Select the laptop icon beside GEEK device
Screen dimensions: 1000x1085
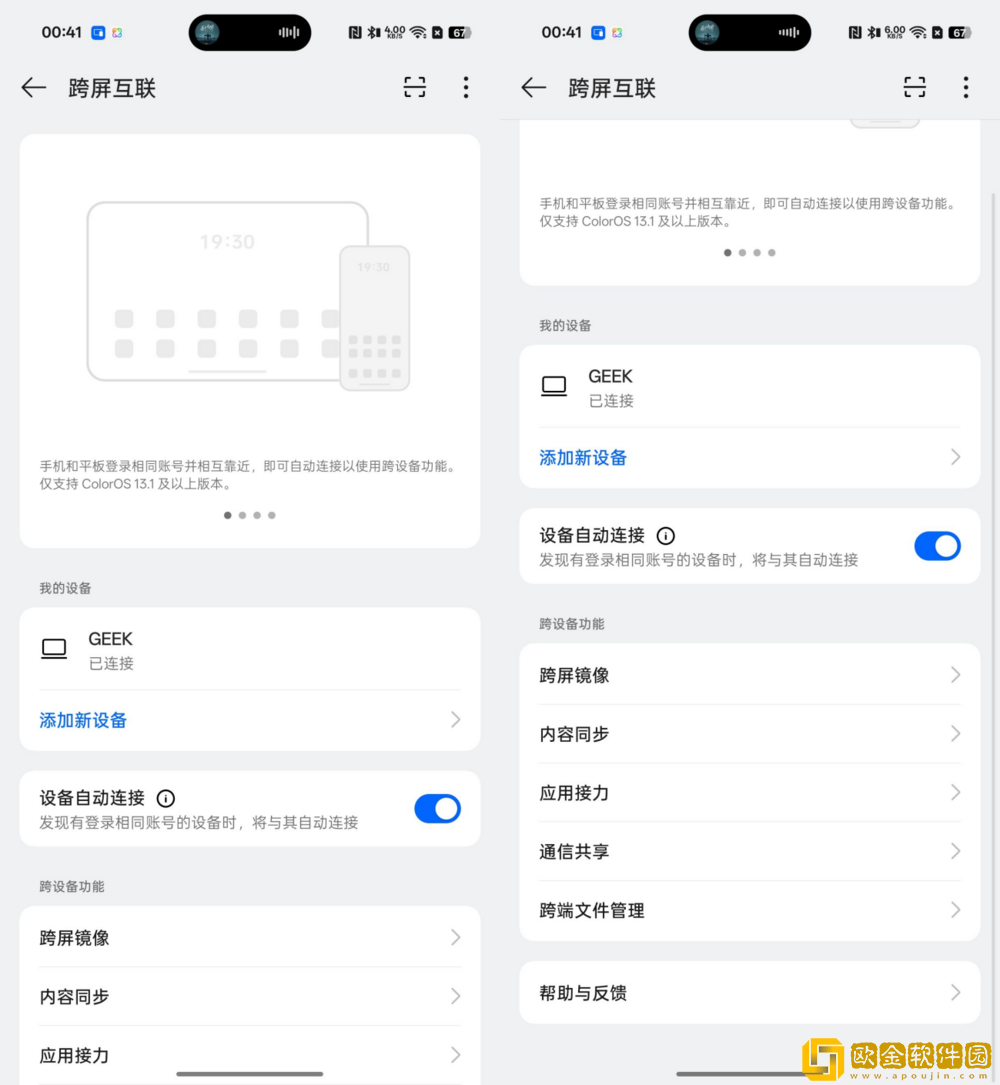[54, 648]
